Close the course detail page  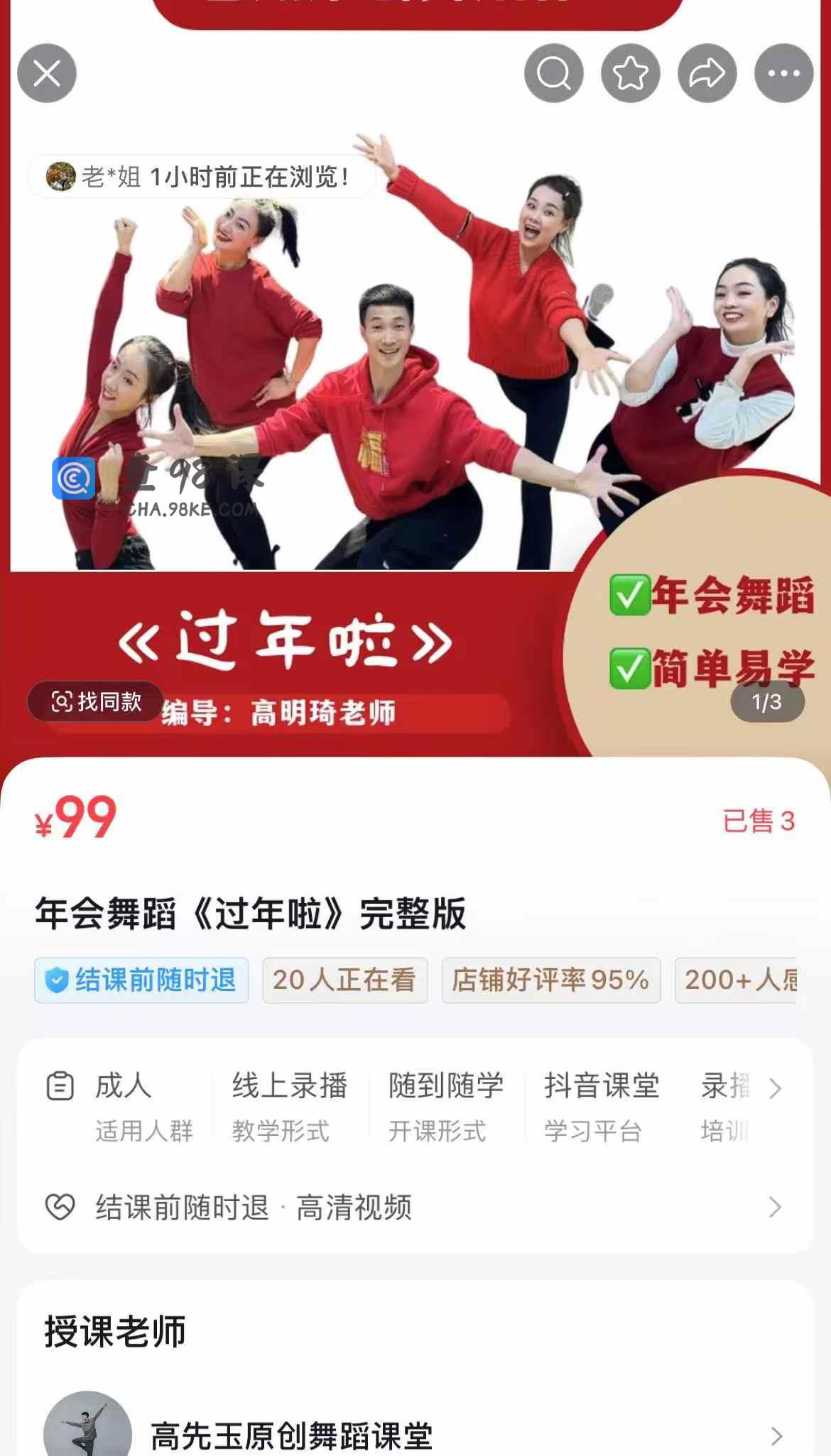pos(47,73)
